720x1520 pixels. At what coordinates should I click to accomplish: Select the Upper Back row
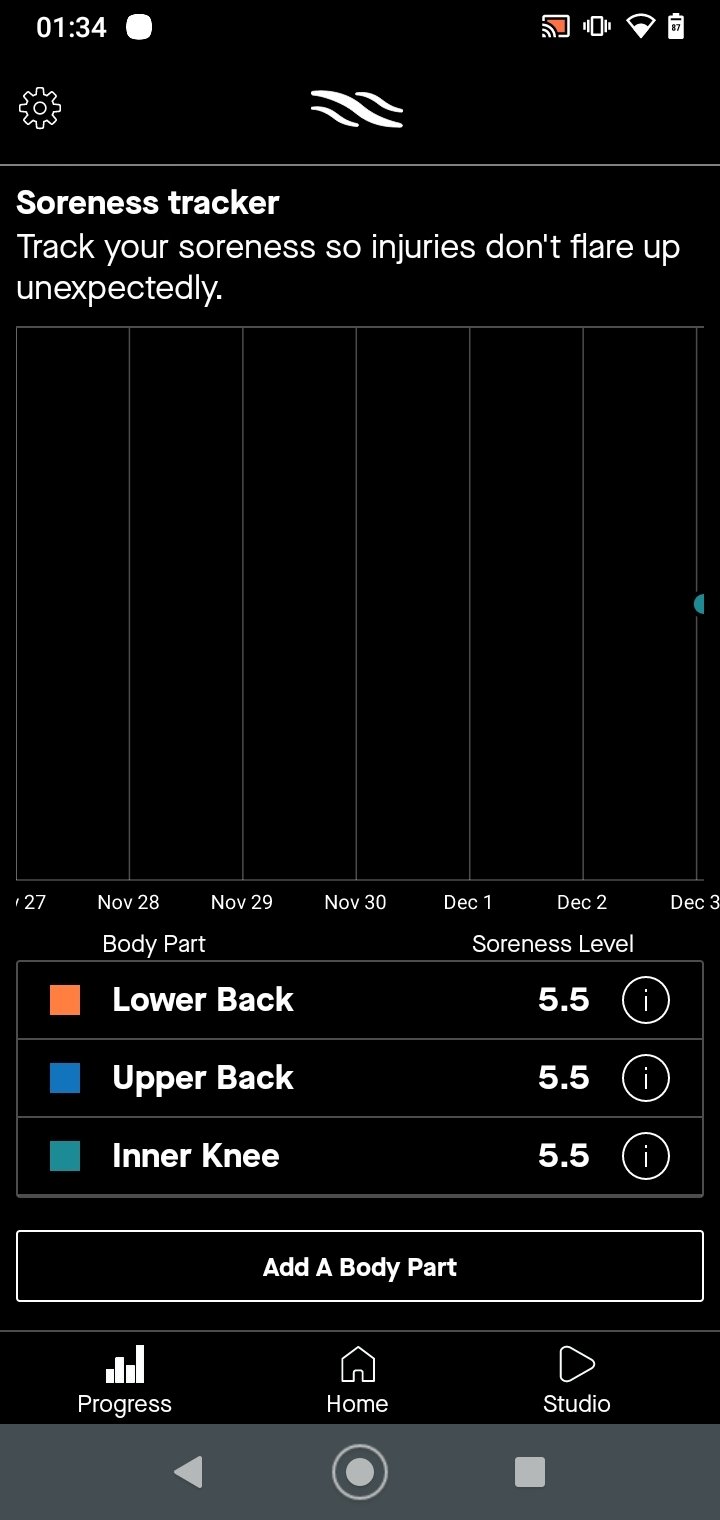(x=360, y=1078)
